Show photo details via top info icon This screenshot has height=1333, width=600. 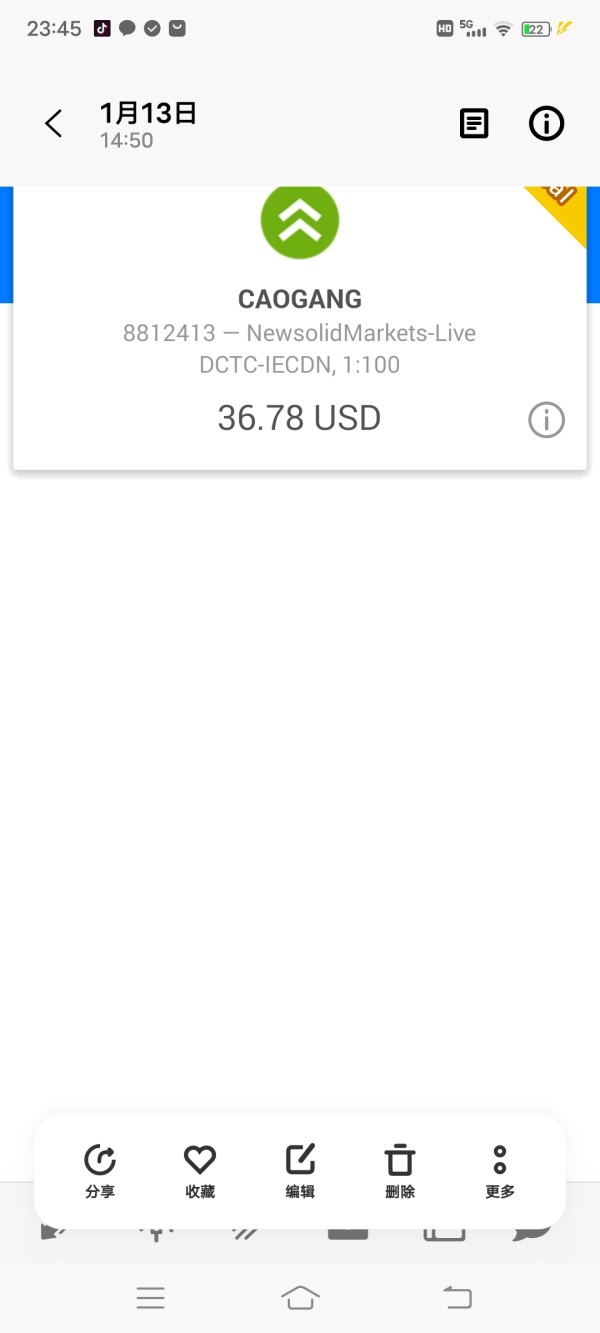click(x=546, y=124)
